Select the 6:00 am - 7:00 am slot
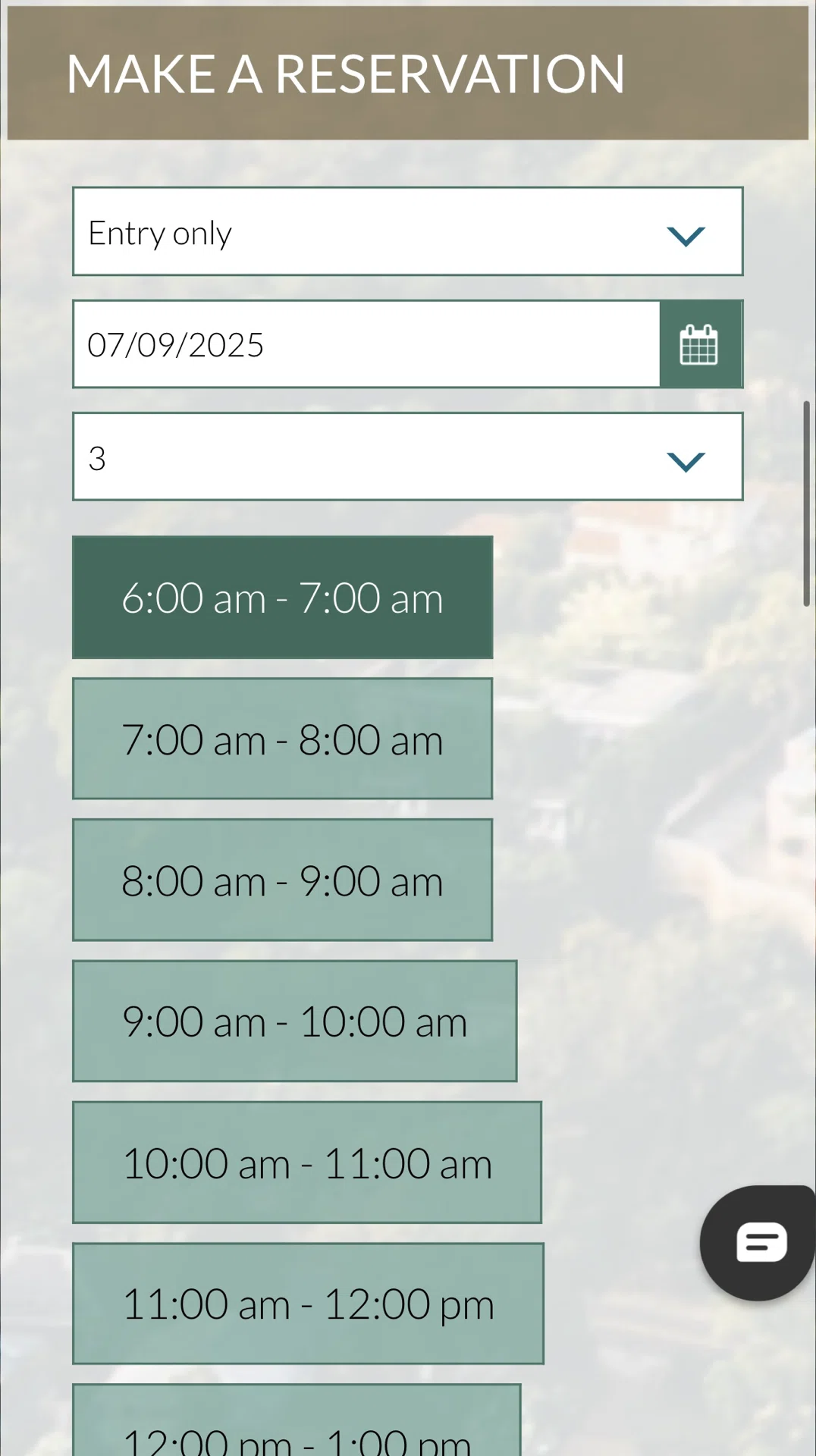The image size is (816, 1456). coord(282,598)
